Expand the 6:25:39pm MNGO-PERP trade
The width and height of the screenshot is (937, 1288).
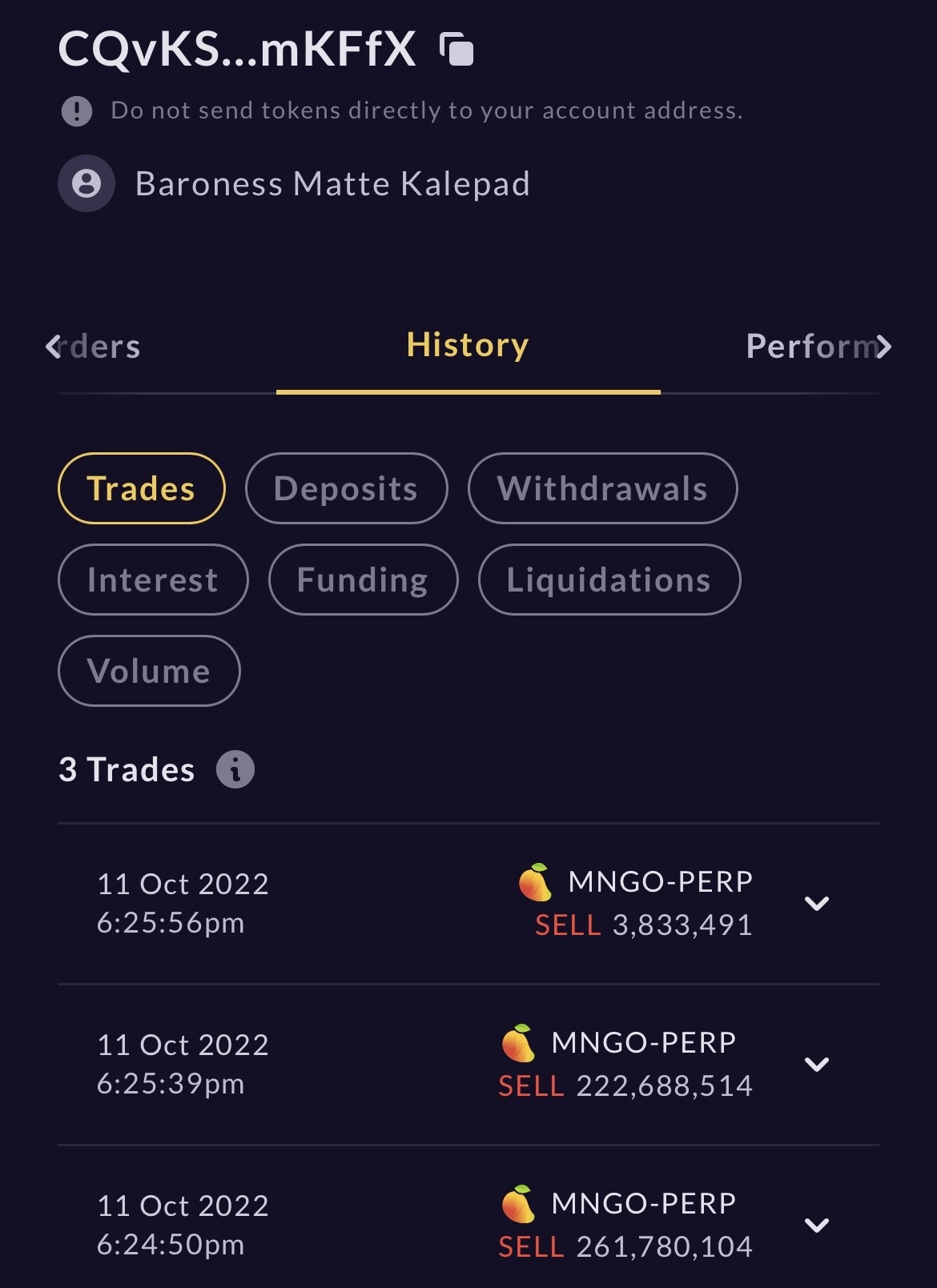coord(816,1065)
